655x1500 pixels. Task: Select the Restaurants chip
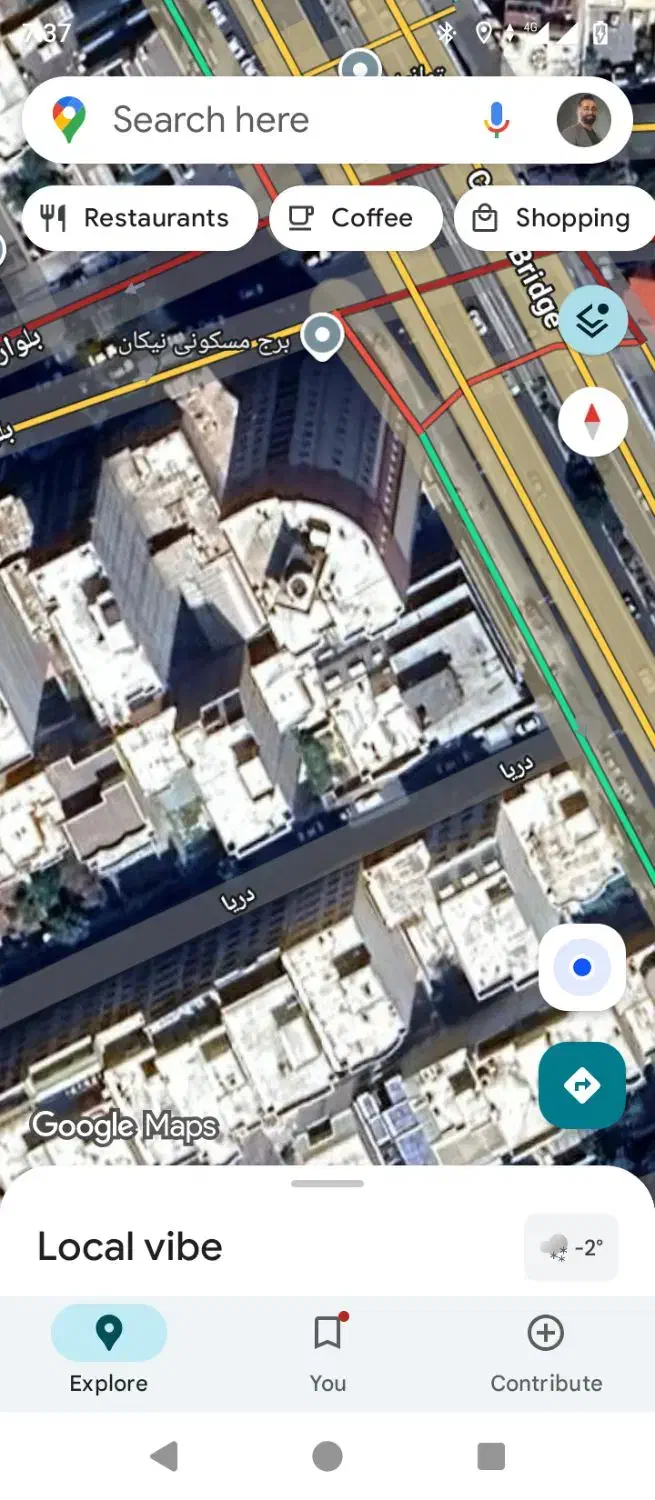[139, 218]
